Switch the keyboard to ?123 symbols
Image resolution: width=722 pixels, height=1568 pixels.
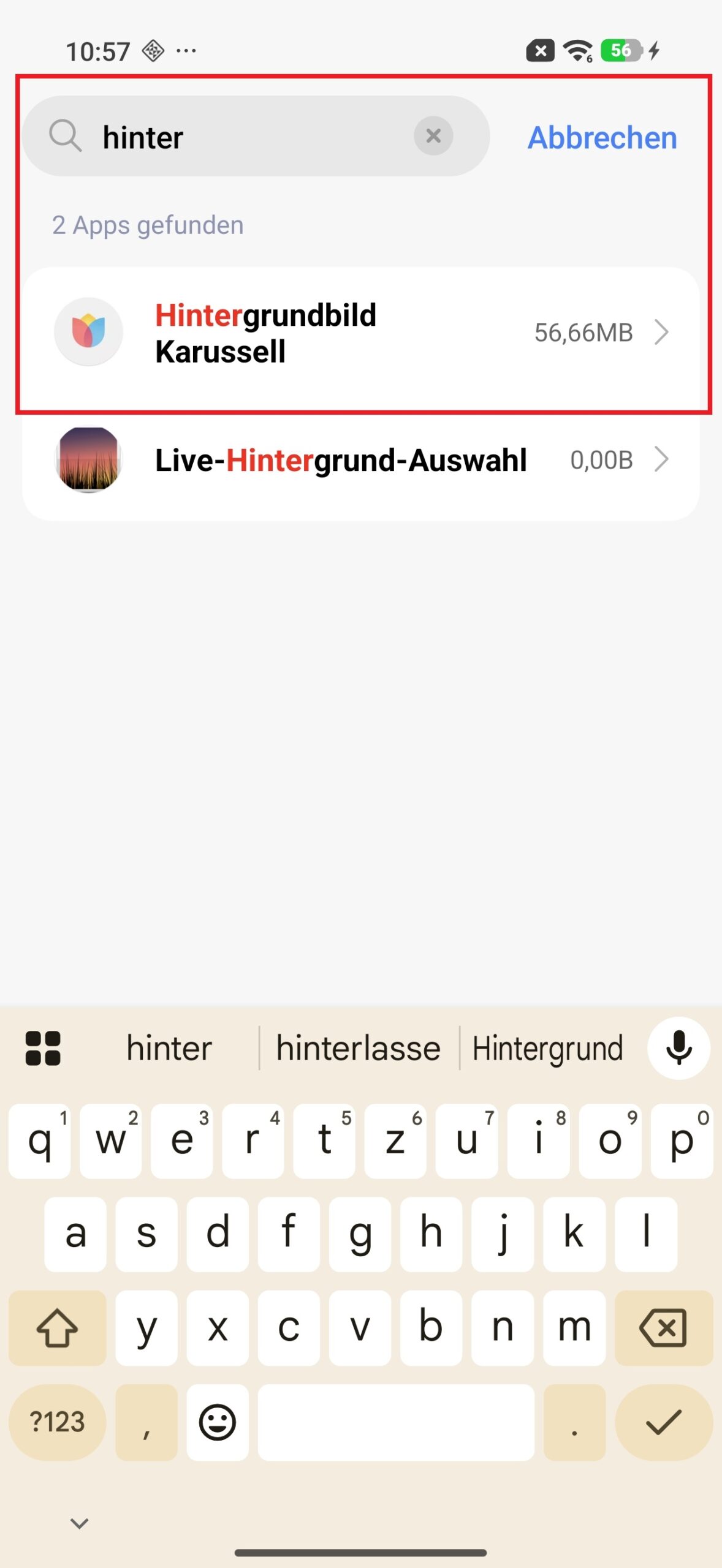click(57, 1422)
